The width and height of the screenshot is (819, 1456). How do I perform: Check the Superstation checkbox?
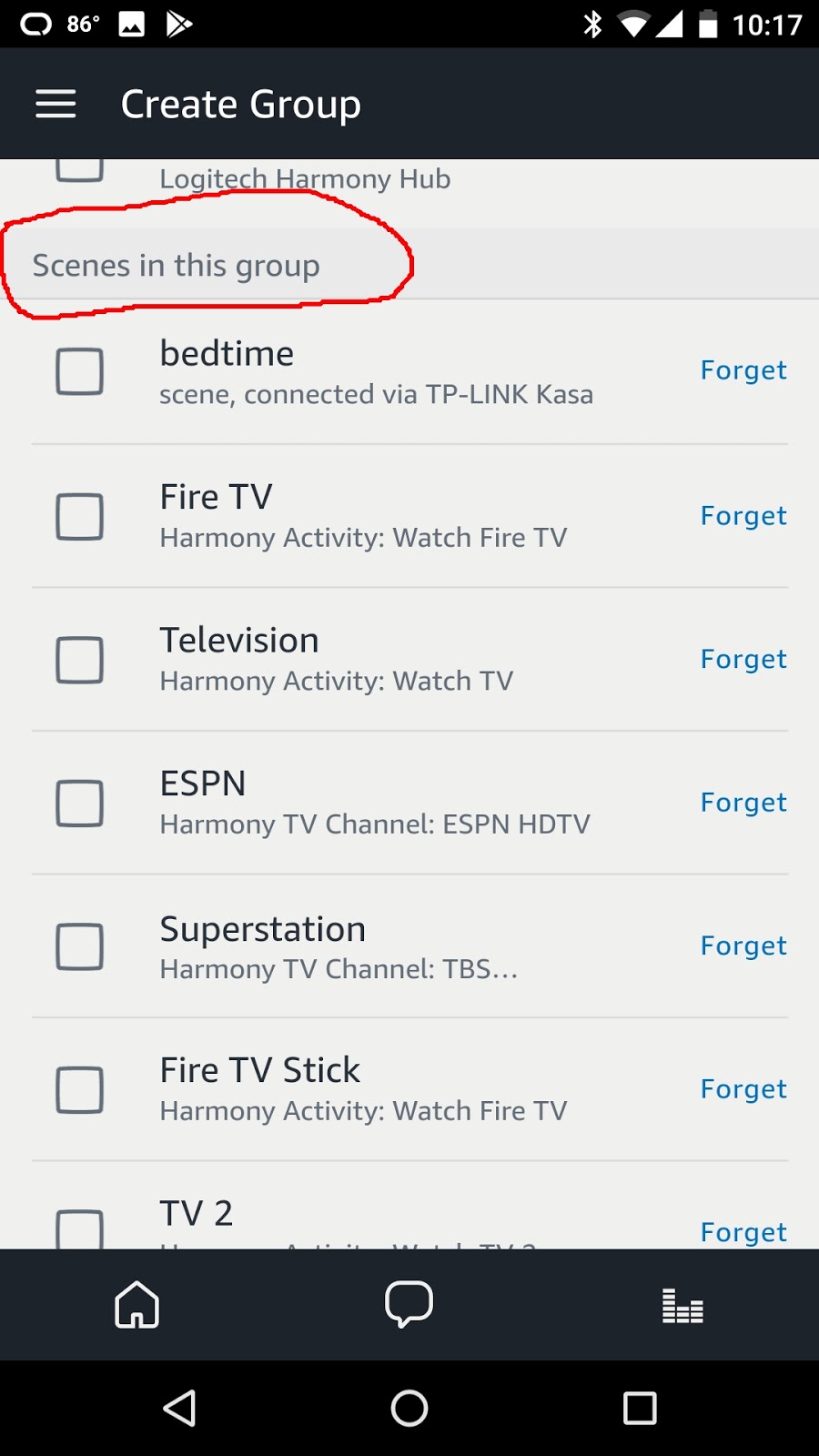tap(79, 946)
